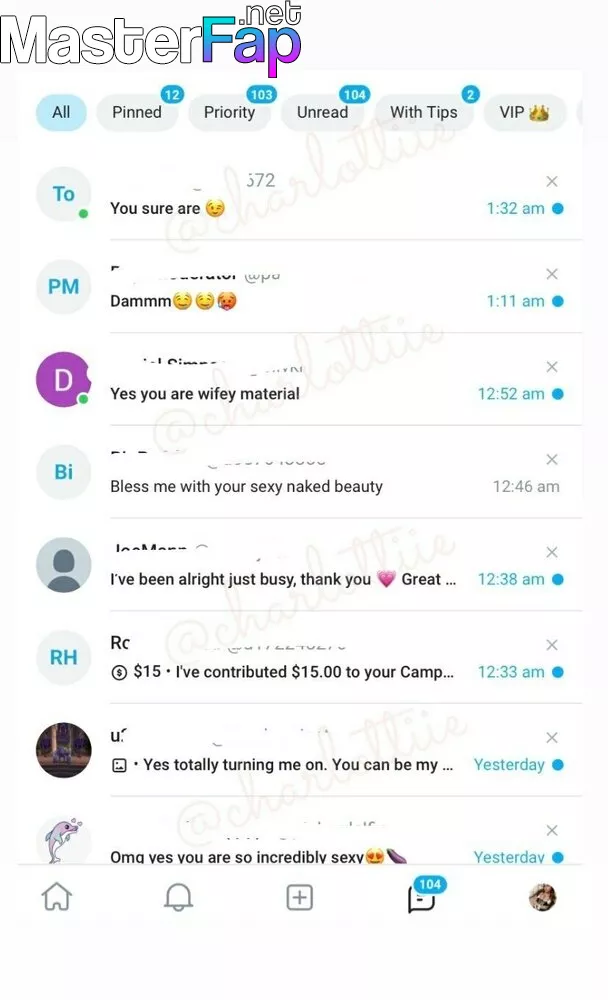Filter chats With Tips
Screen dimensions: 608x1000
point(424,113)
